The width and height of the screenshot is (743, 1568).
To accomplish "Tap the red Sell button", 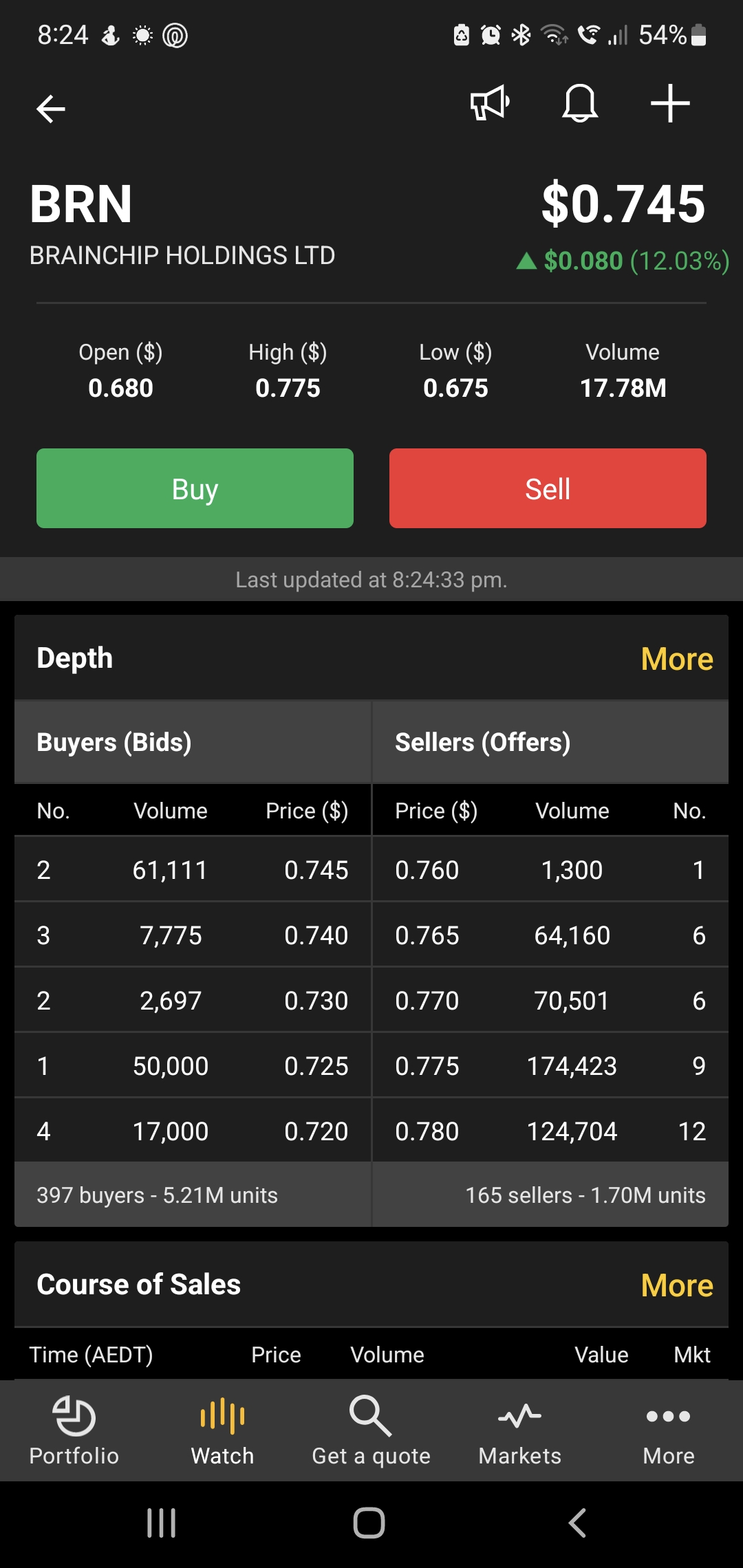I will pos(548,488).
